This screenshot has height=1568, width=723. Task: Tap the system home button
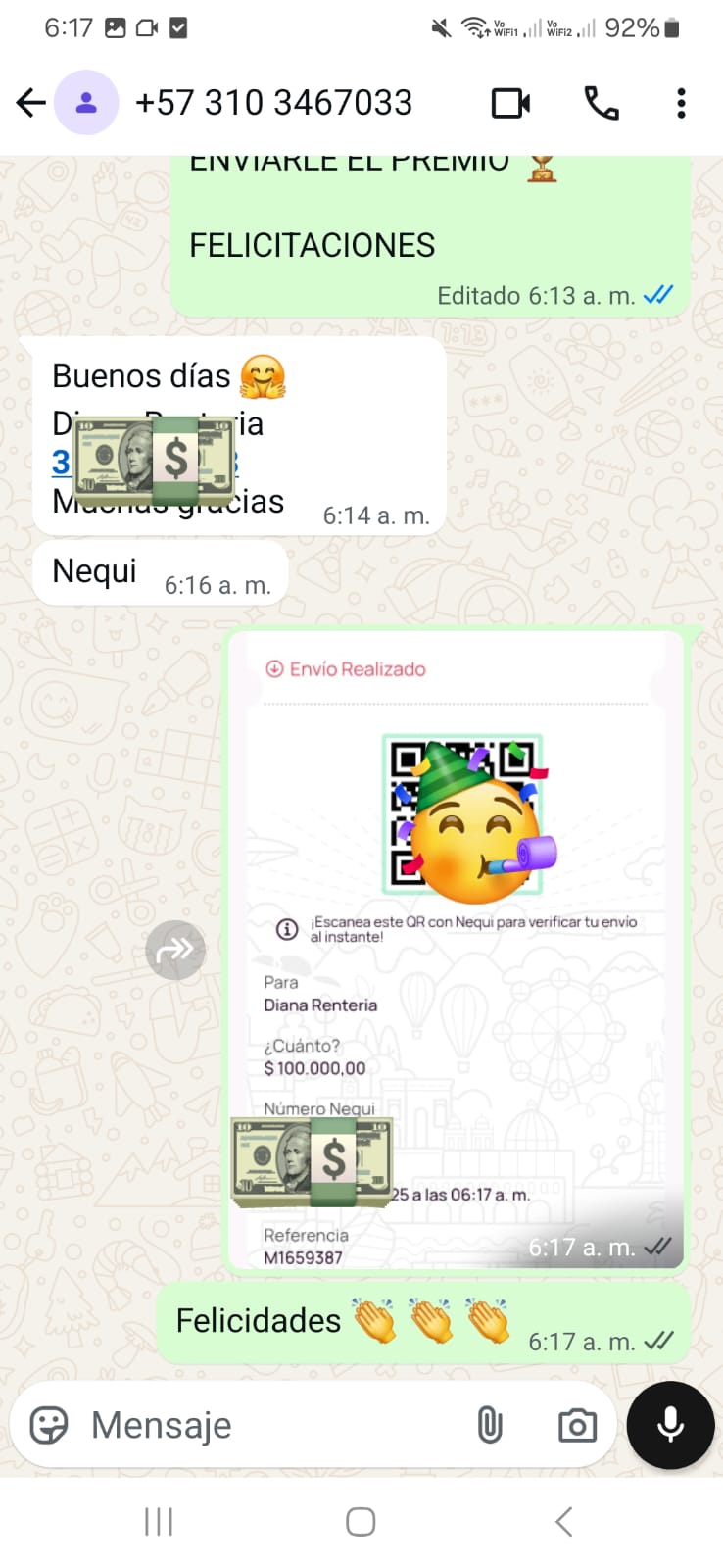pyautogui.click(x=361, y=1522)
